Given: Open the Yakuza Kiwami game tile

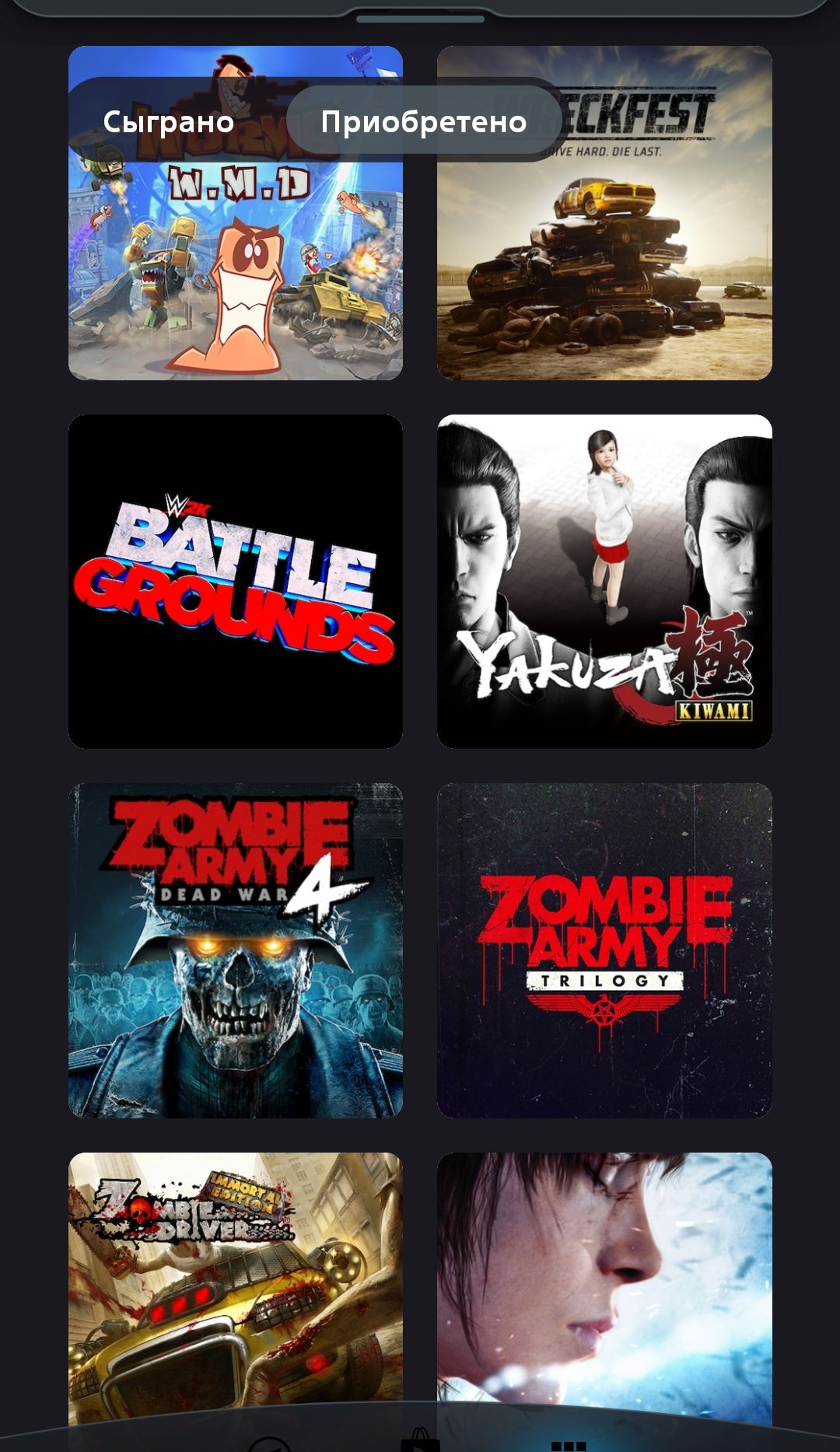Looking at the screenshot, I should (604, 582).
